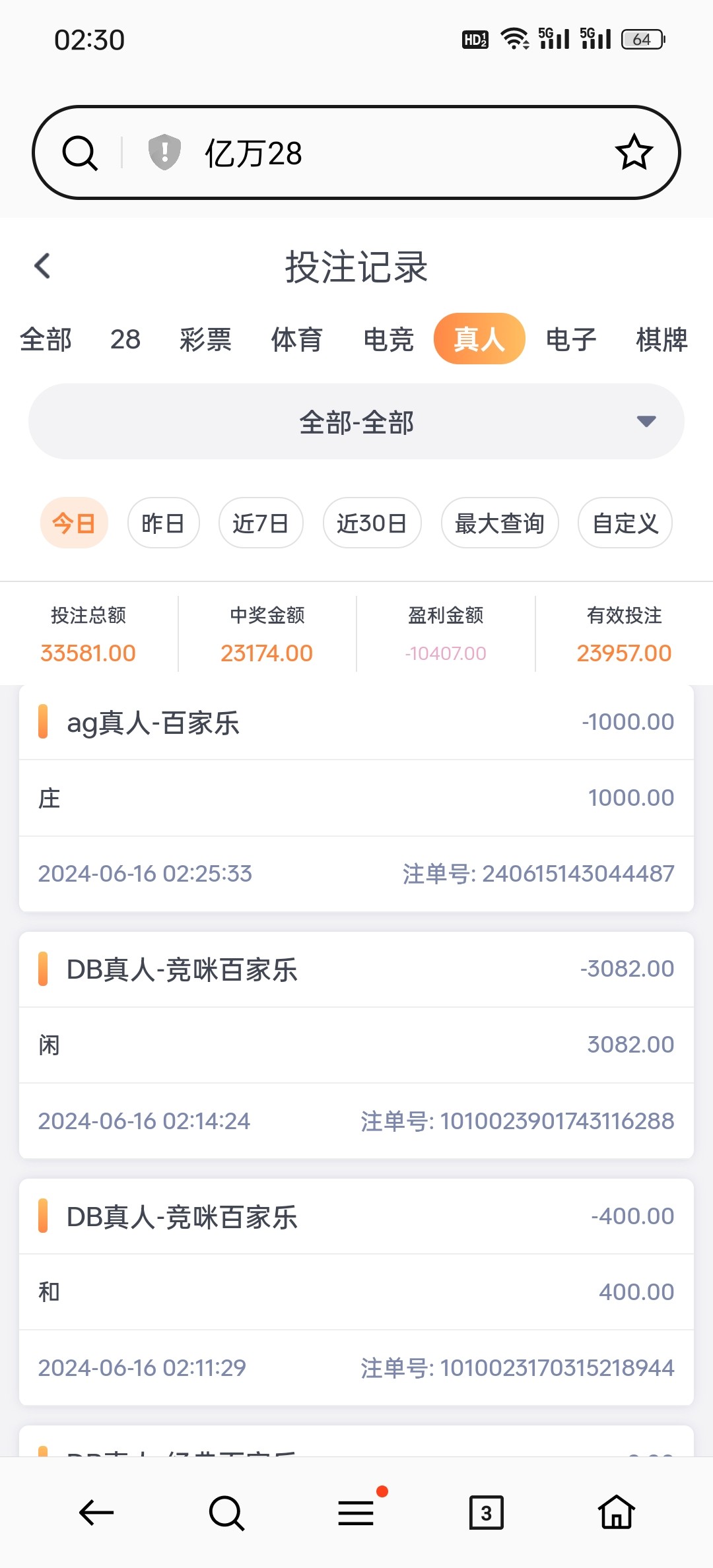The width and height of the screenshot is (713, 1568).
Task: Show records for 近7日
Action: pyautogui.click(x=261, y=523)
